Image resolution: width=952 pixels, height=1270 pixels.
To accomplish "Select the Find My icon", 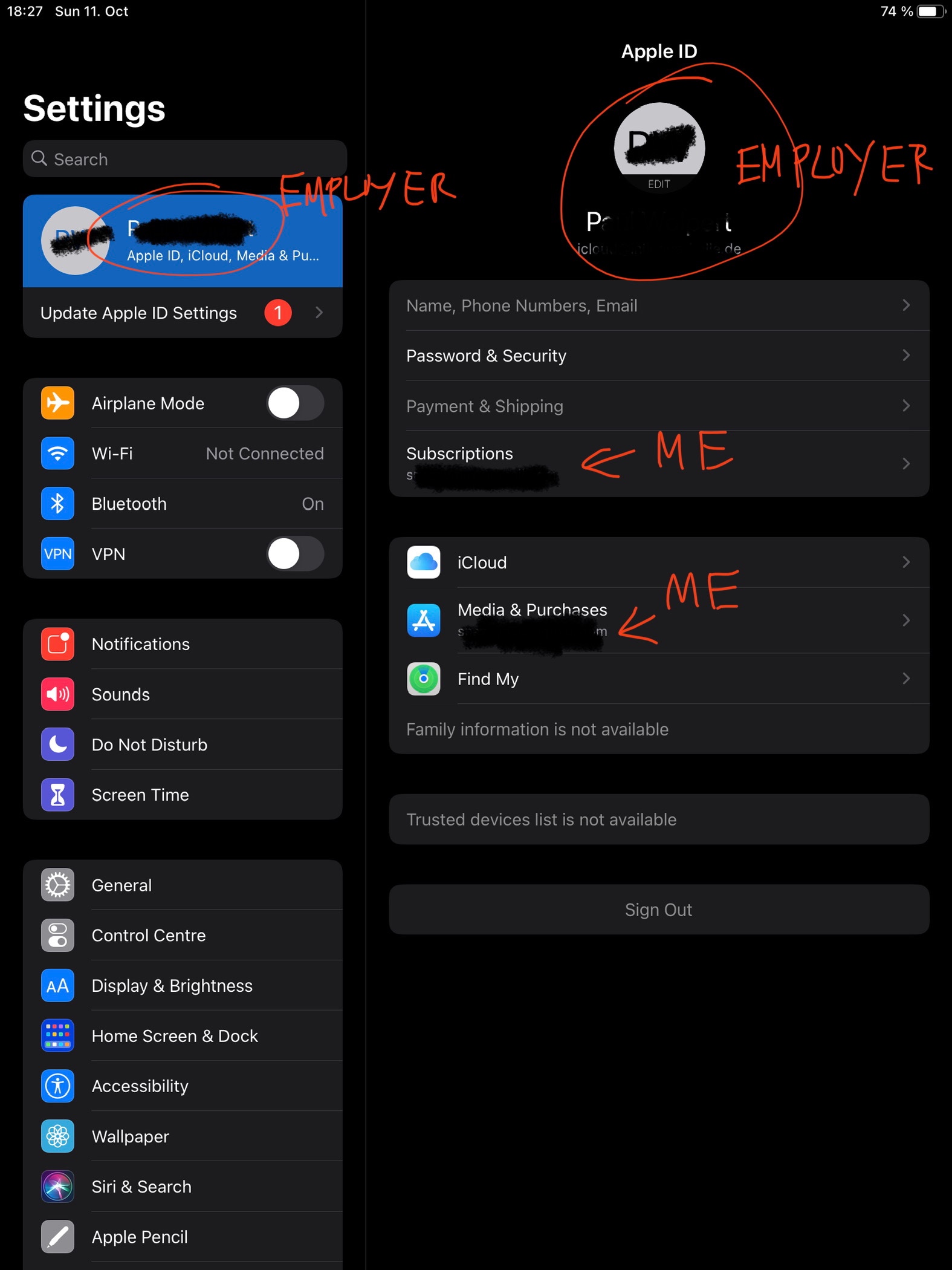I will pos(424,679).
